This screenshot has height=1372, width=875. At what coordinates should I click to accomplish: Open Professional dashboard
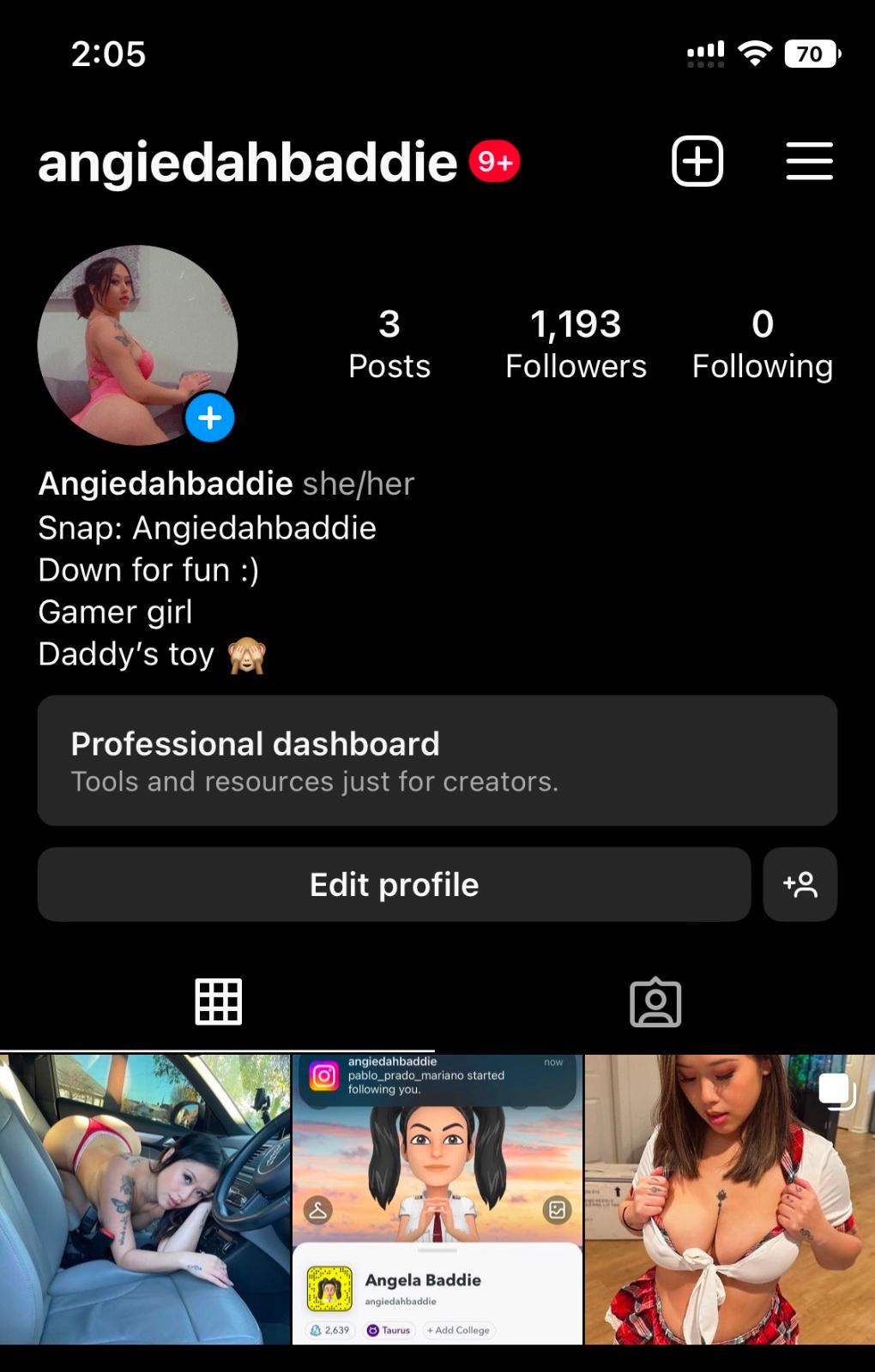pyautogui.click(x=437, y=761)
